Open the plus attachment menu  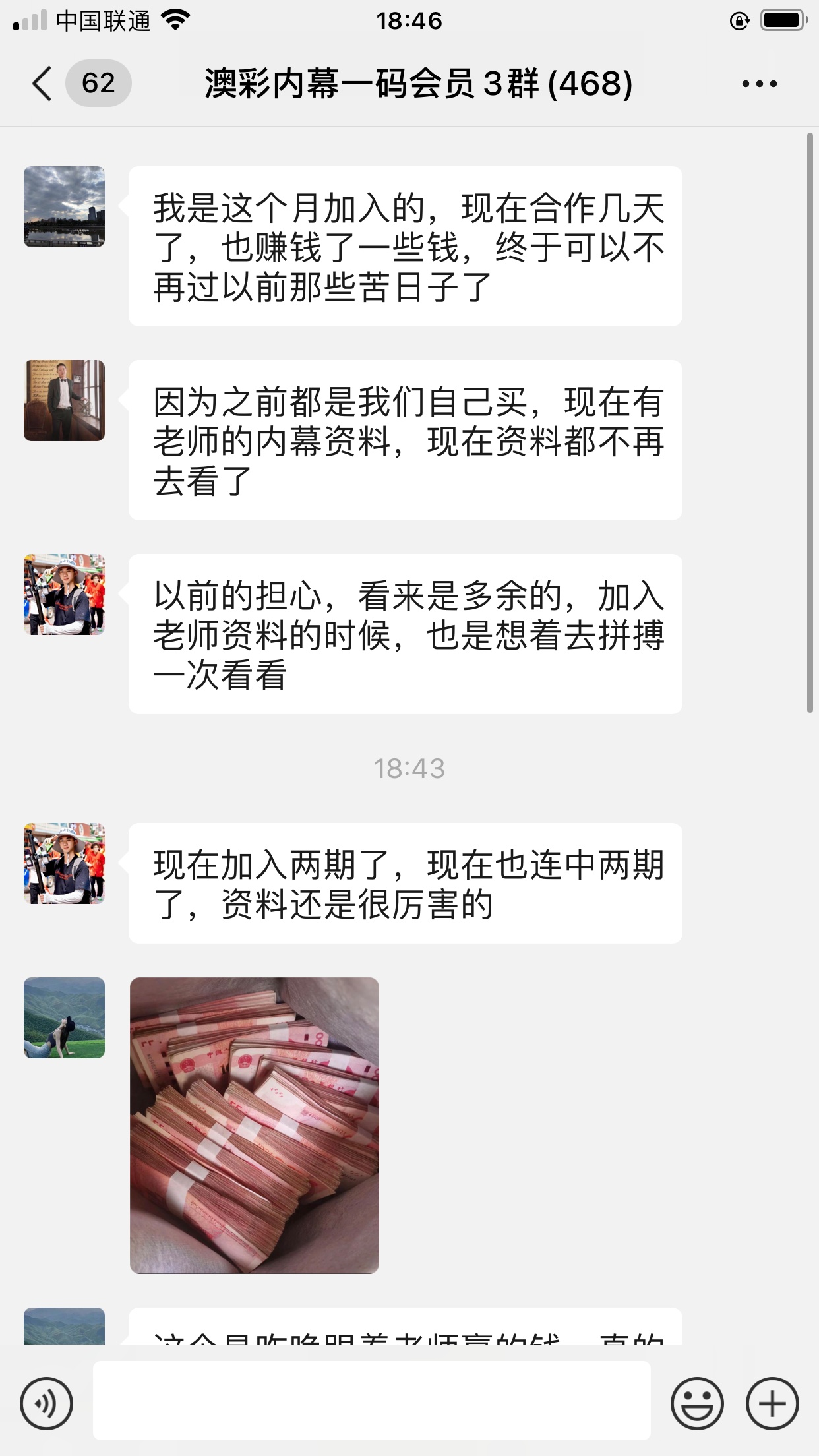[x=772, y=1403]
